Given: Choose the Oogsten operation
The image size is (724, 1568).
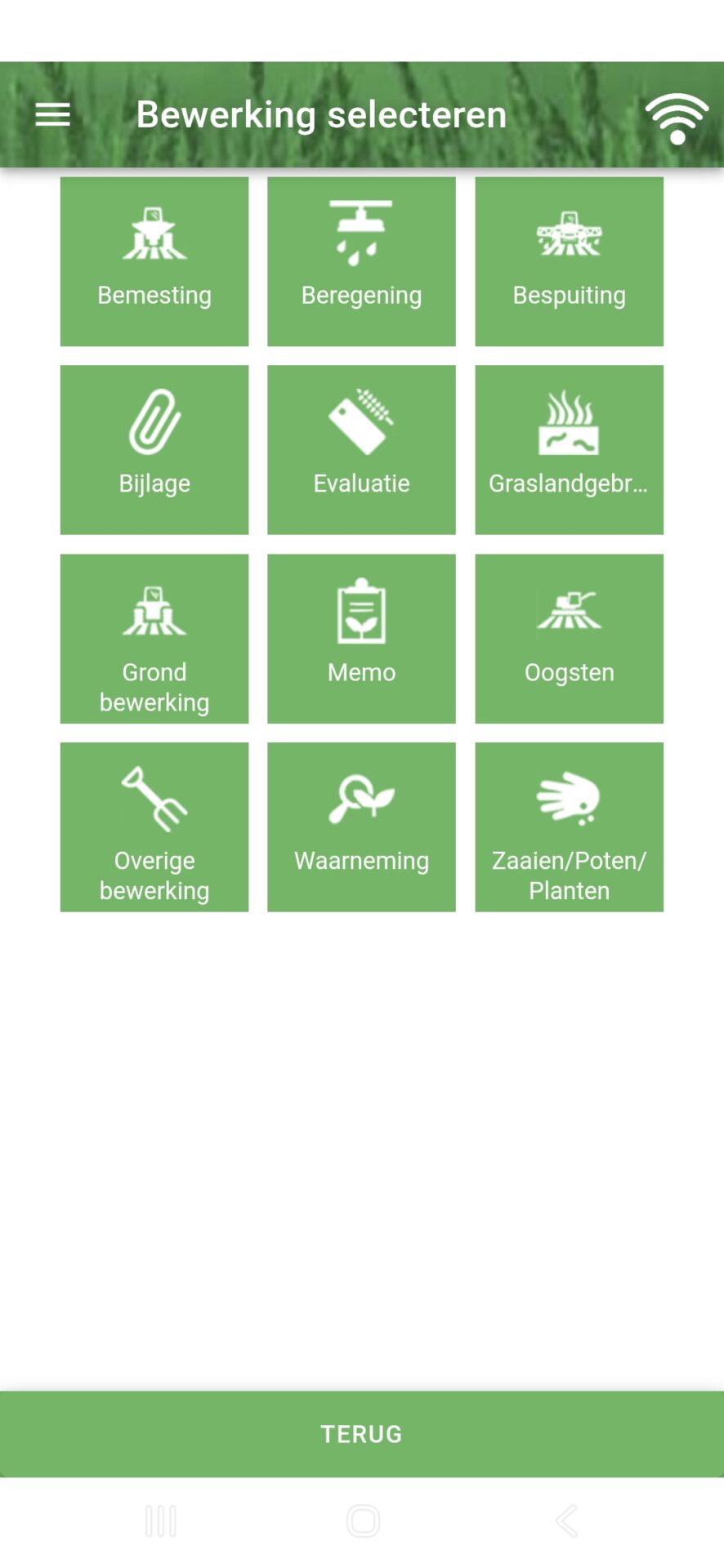Looking at the screenshot, I should click(x=569, y=639).
